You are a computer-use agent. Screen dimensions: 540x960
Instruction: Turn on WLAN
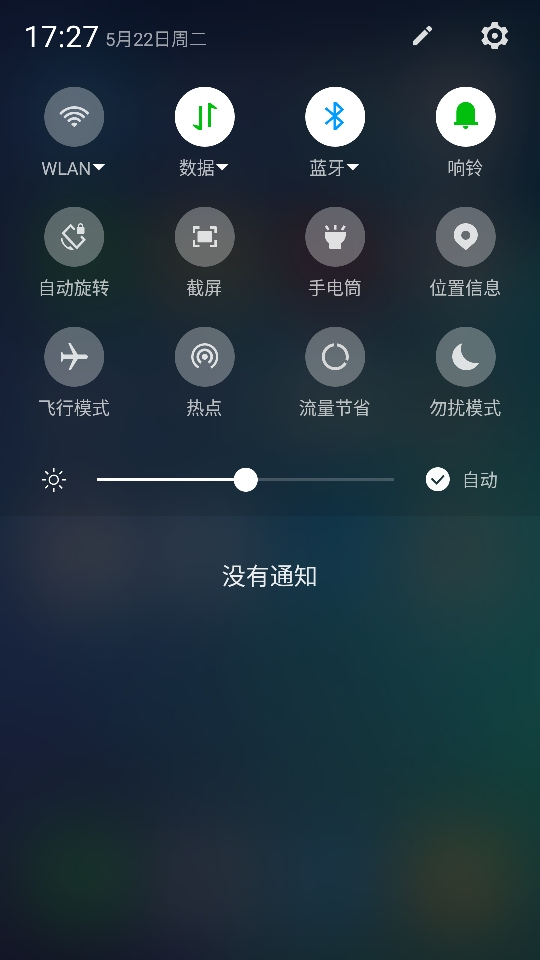(74, 117)
